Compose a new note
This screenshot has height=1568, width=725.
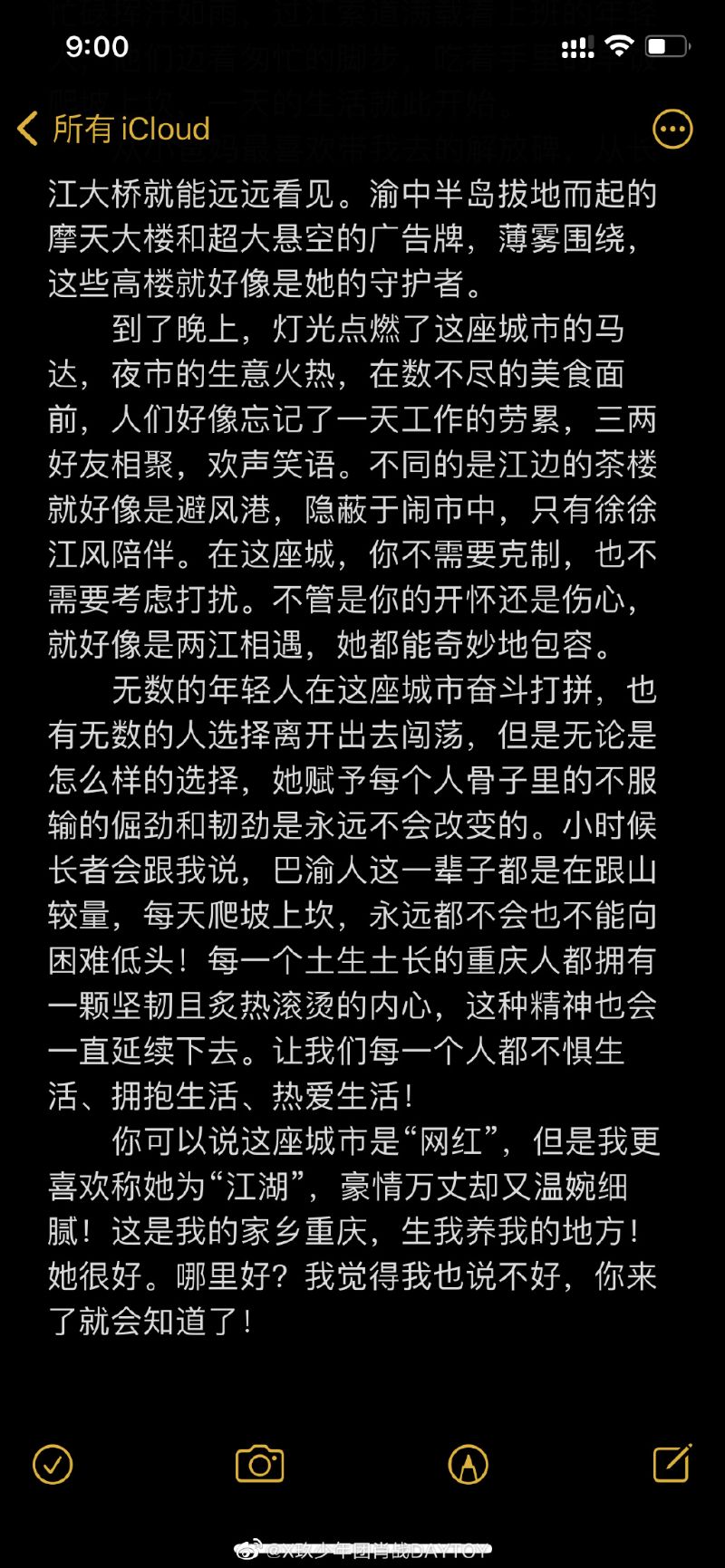coord(672,1462)
